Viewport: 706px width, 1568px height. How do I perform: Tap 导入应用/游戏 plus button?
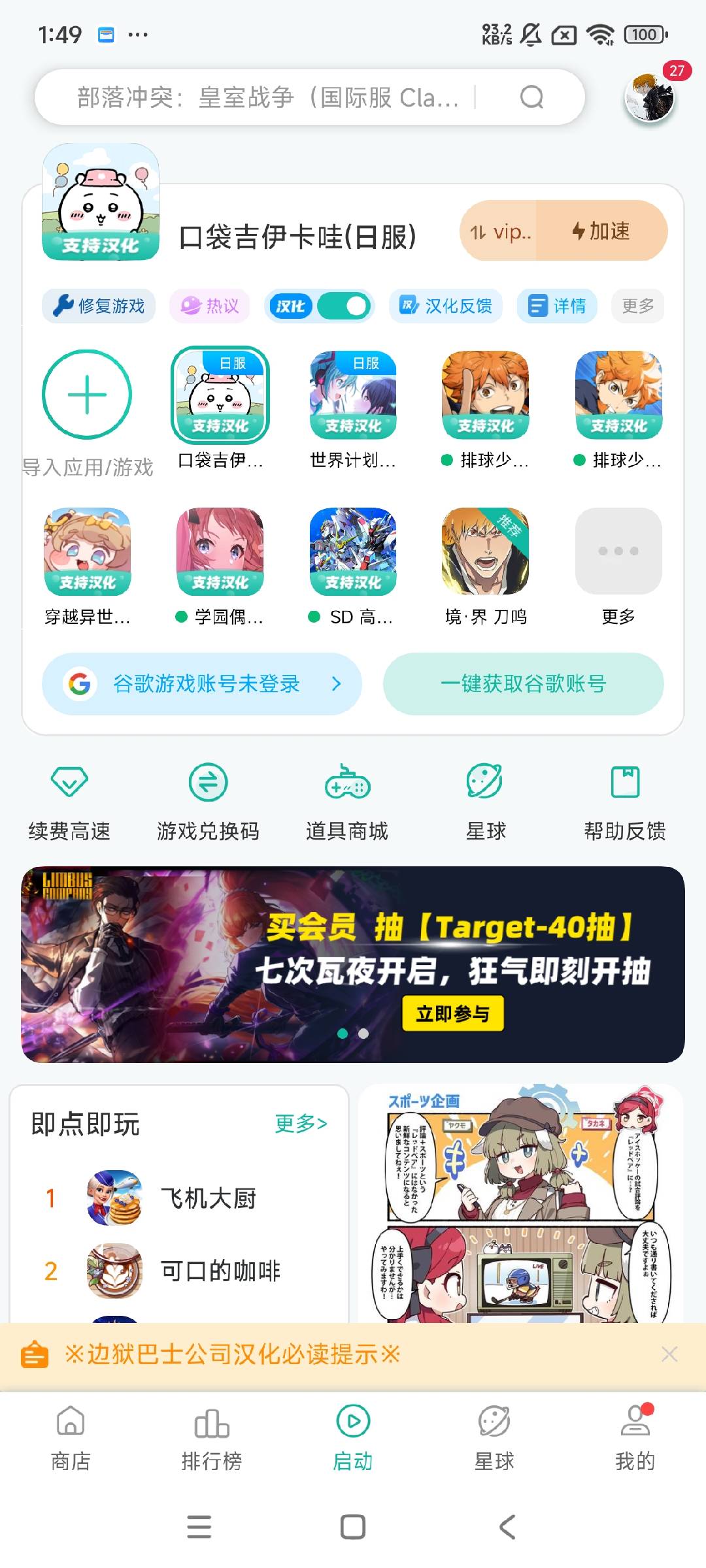87,395
